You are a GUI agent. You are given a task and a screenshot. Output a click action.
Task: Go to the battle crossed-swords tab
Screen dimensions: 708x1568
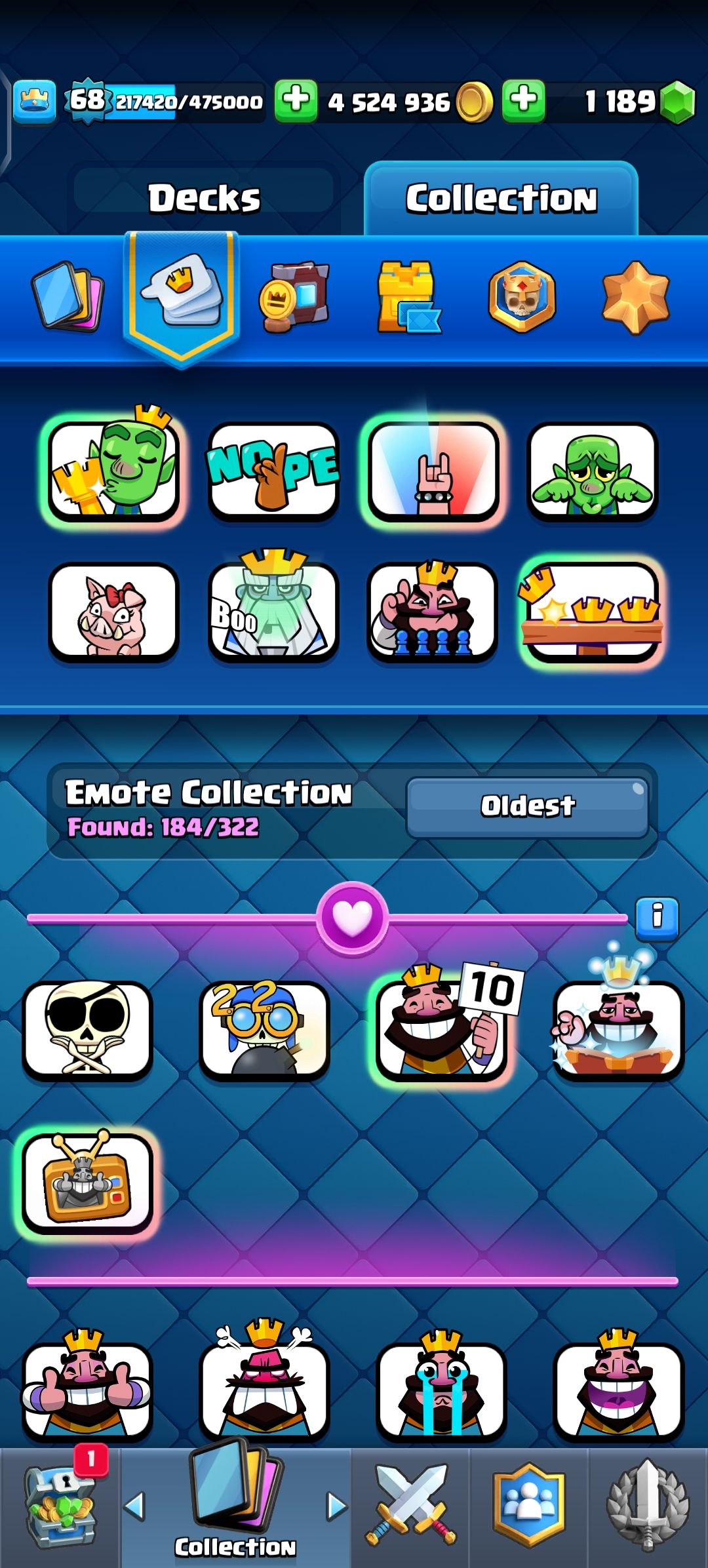coord(410,1508)
